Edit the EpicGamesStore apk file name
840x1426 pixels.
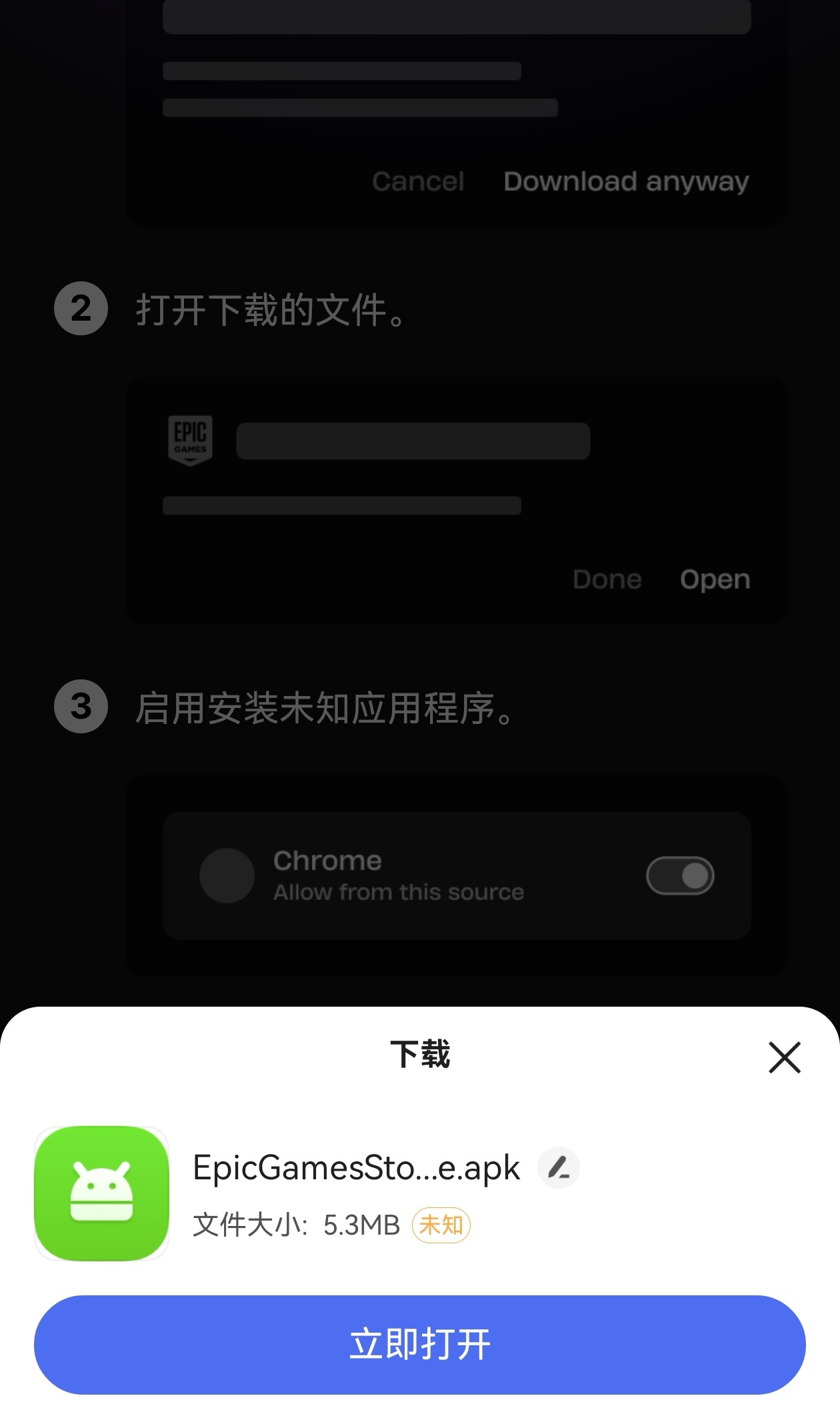click(x=559, y=1167)
